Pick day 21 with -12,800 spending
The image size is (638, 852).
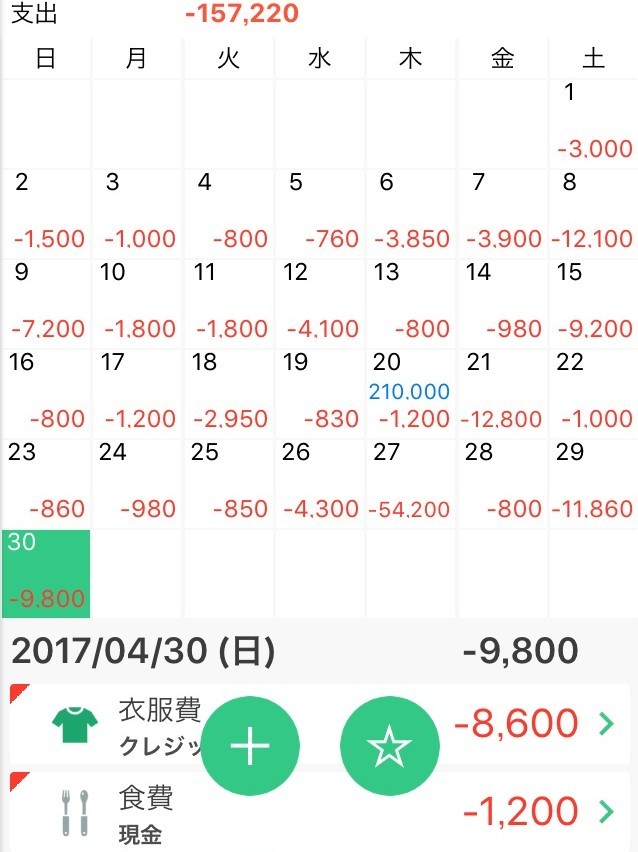(x=503, y=392)
